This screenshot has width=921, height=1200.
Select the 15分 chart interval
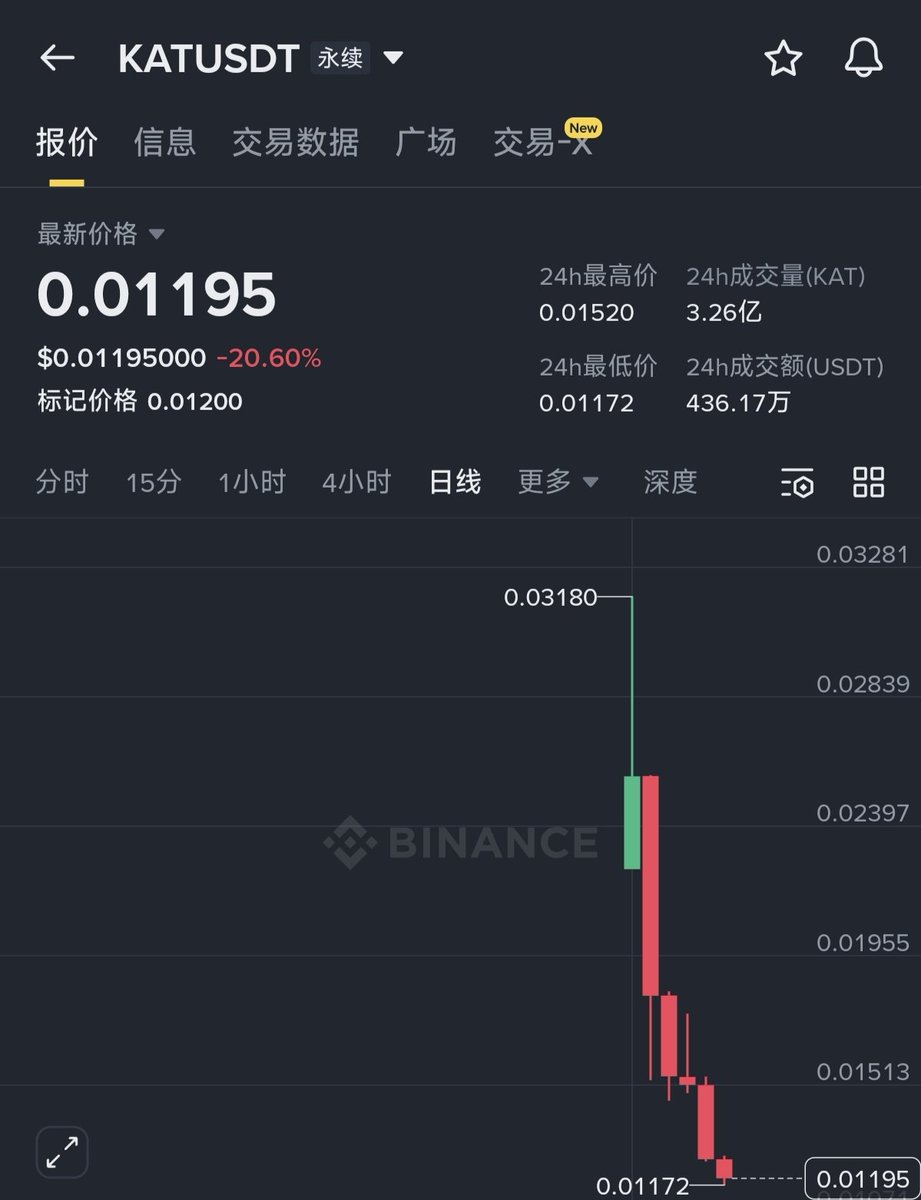153,482
